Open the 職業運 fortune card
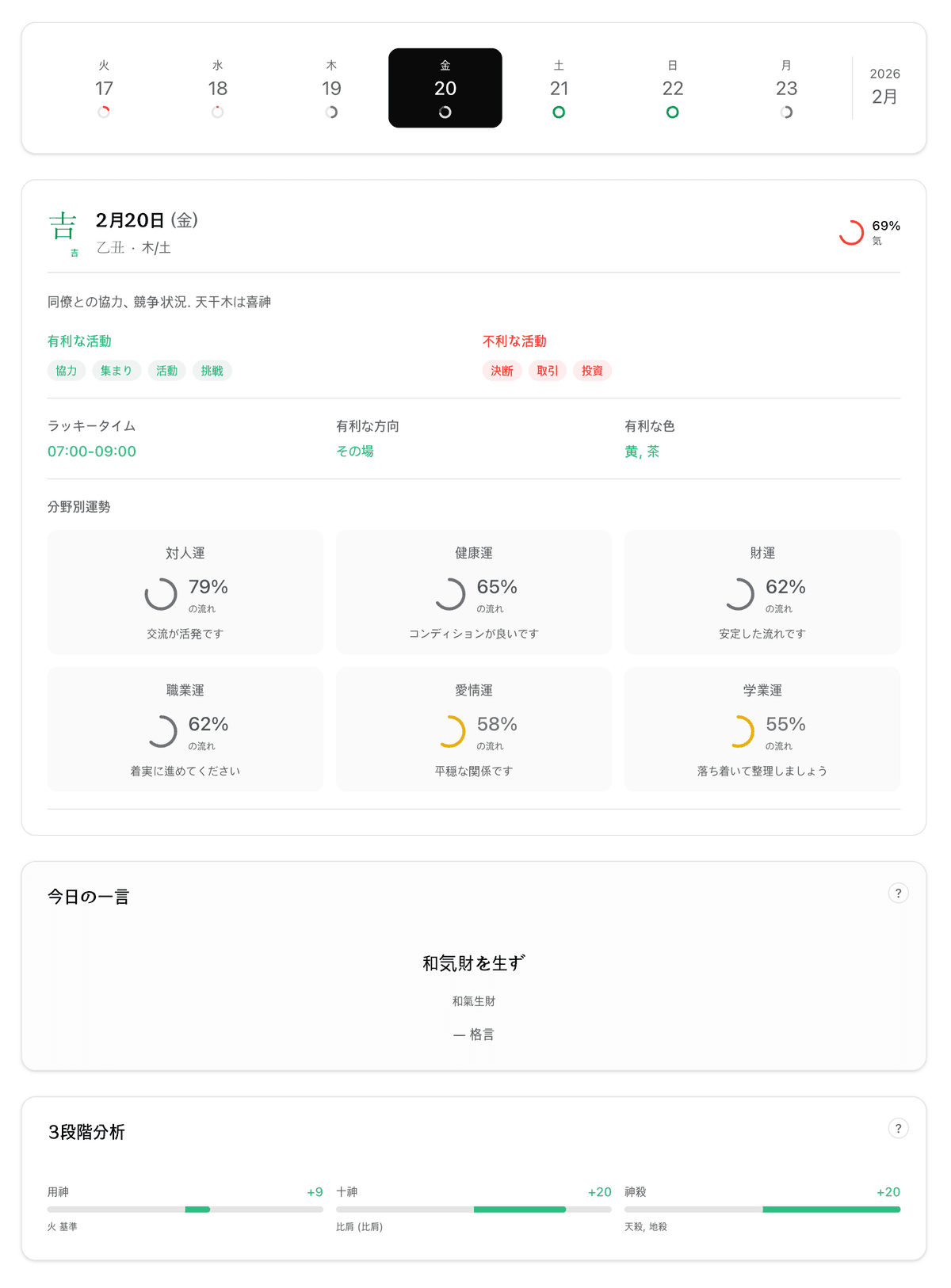The image size is (951, 1288). 185,730
